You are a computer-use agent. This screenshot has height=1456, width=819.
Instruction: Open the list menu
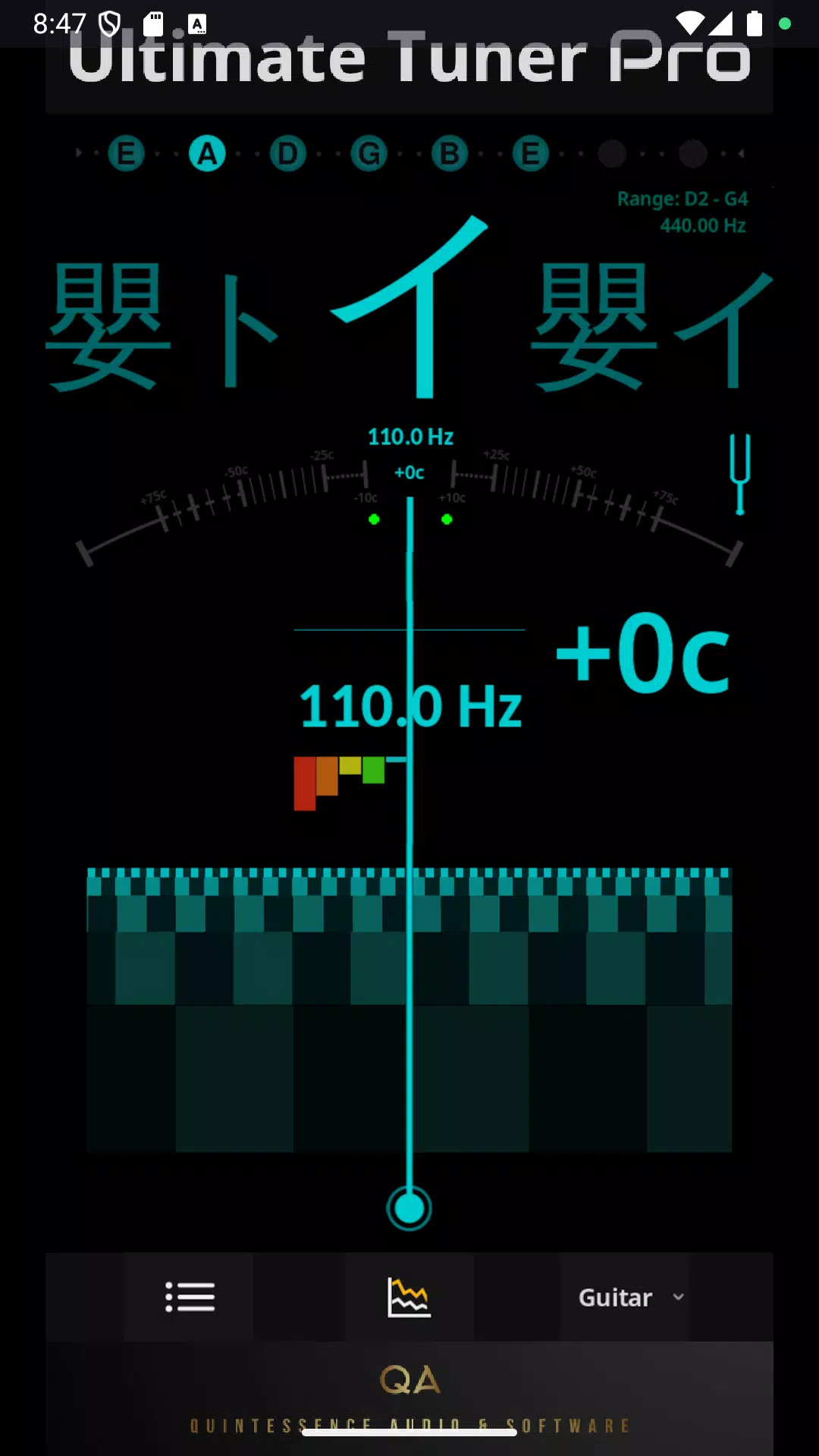tap(190, 1297)
